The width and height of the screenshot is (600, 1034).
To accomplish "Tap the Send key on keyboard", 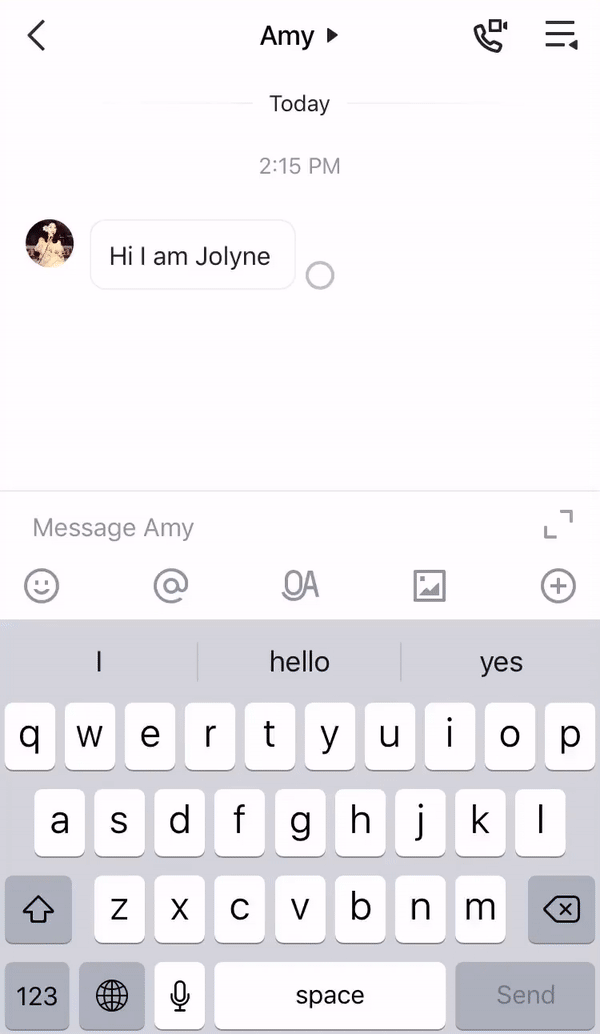I will 525,995.
